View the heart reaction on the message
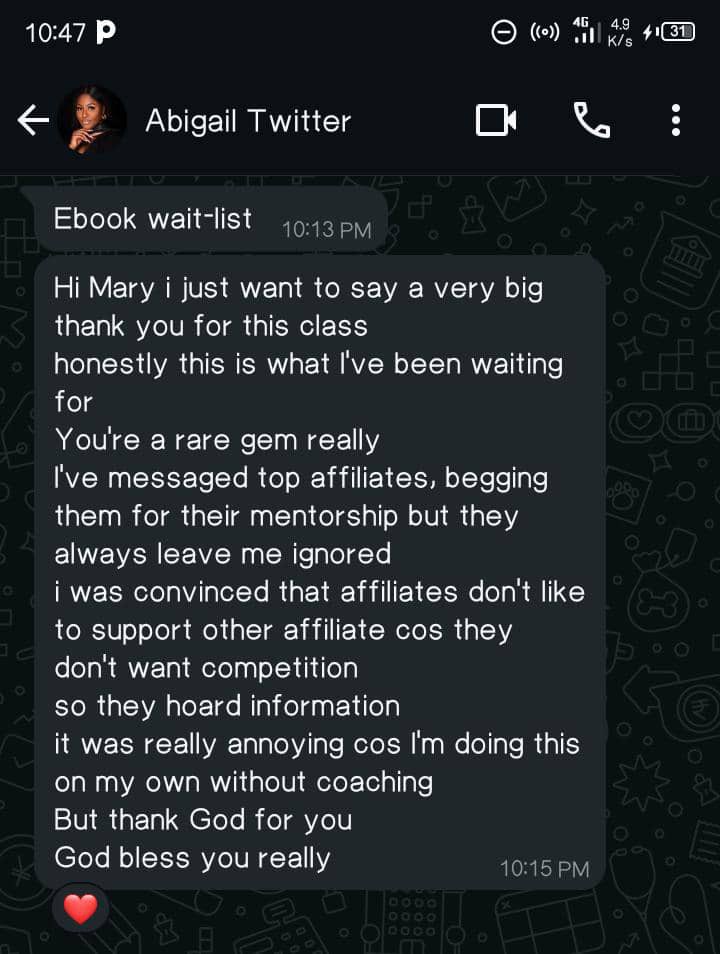 [80, 909]
